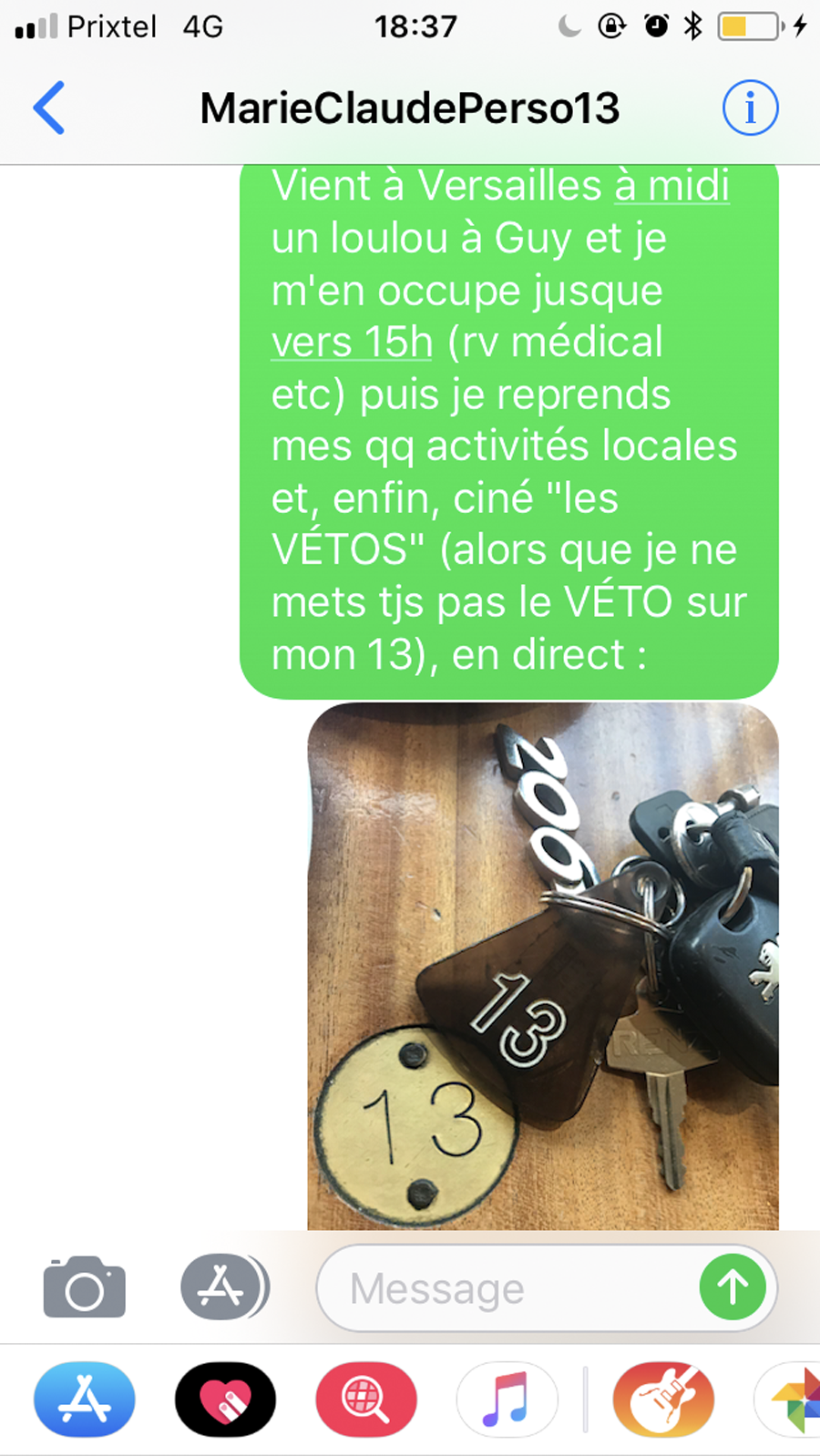Open the Google Photos pinwheel app

coord(793,1400)
